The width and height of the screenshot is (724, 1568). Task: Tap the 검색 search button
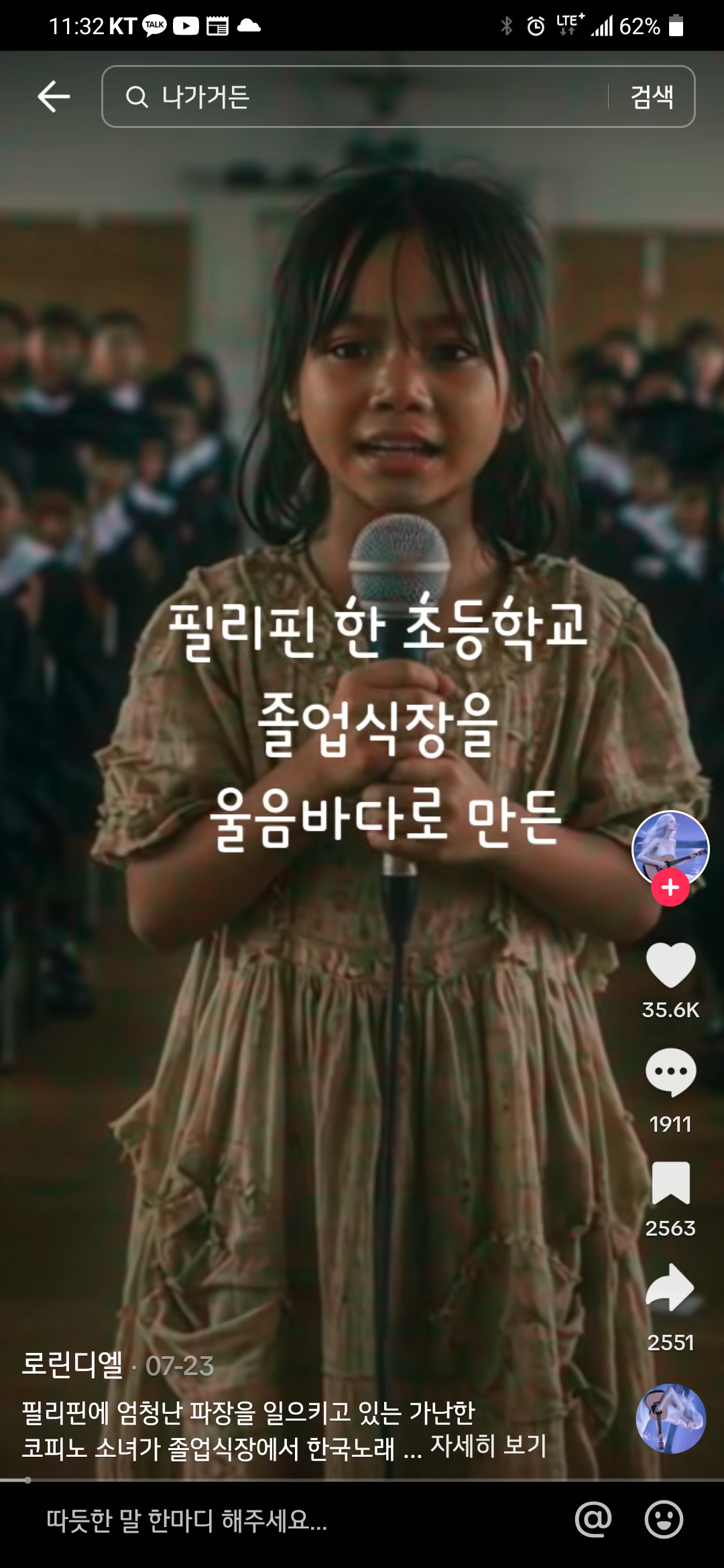click(x=652, y=97)
